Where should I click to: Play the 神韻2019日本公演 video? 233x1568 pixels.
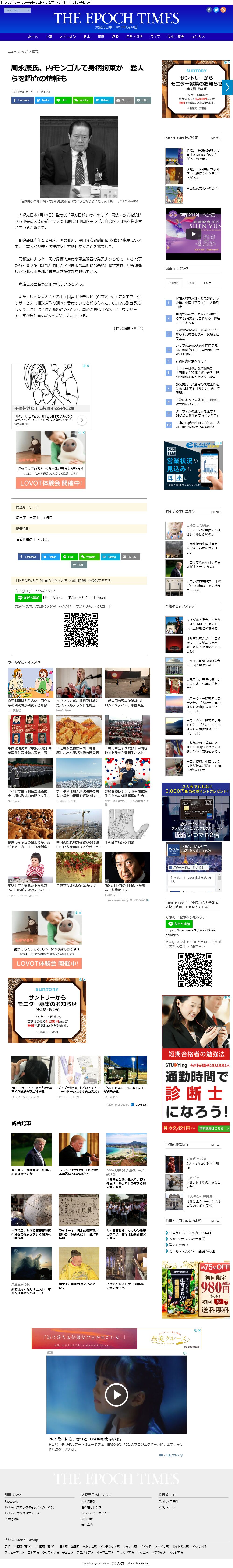[193, 233]
